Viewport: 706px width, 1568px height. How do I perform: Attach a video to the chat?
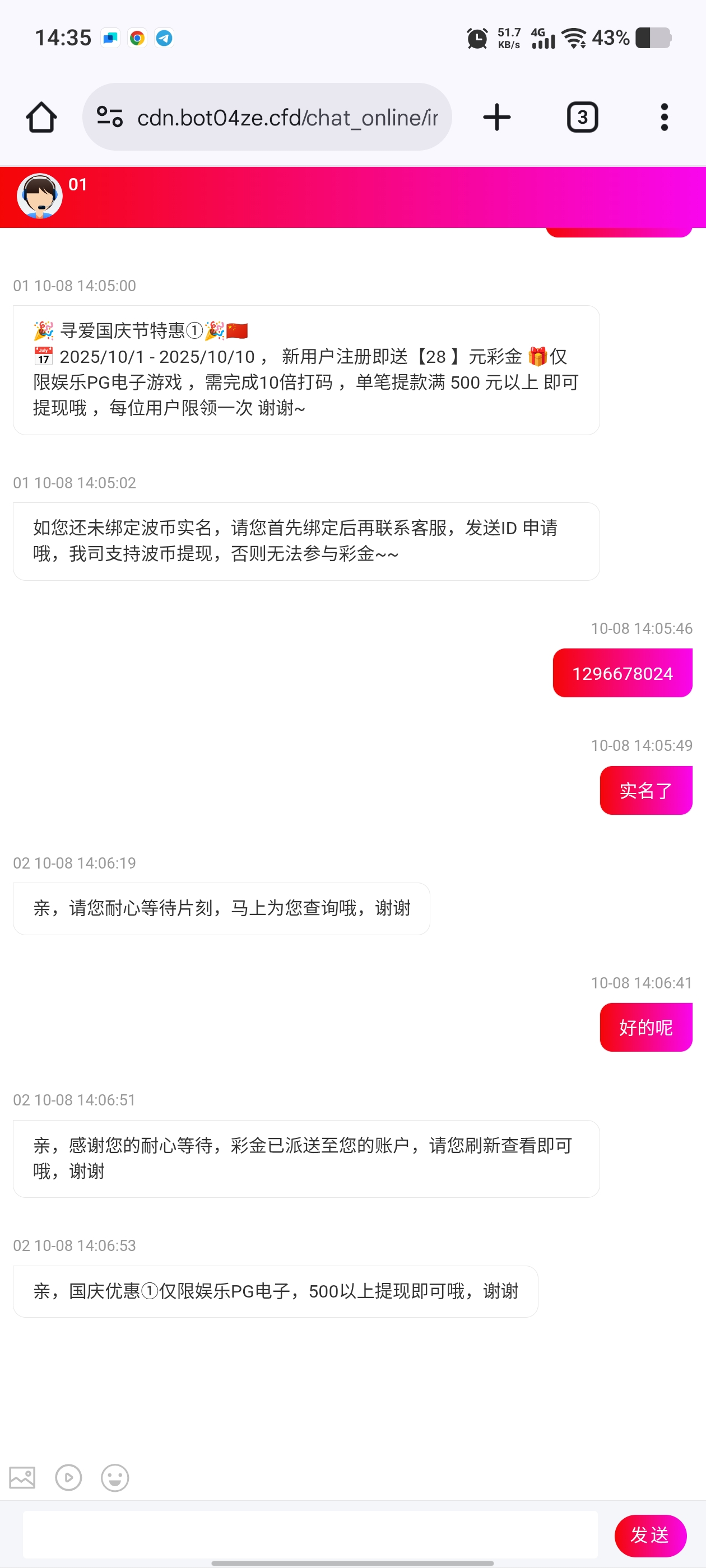click(x=68, y=1477)
